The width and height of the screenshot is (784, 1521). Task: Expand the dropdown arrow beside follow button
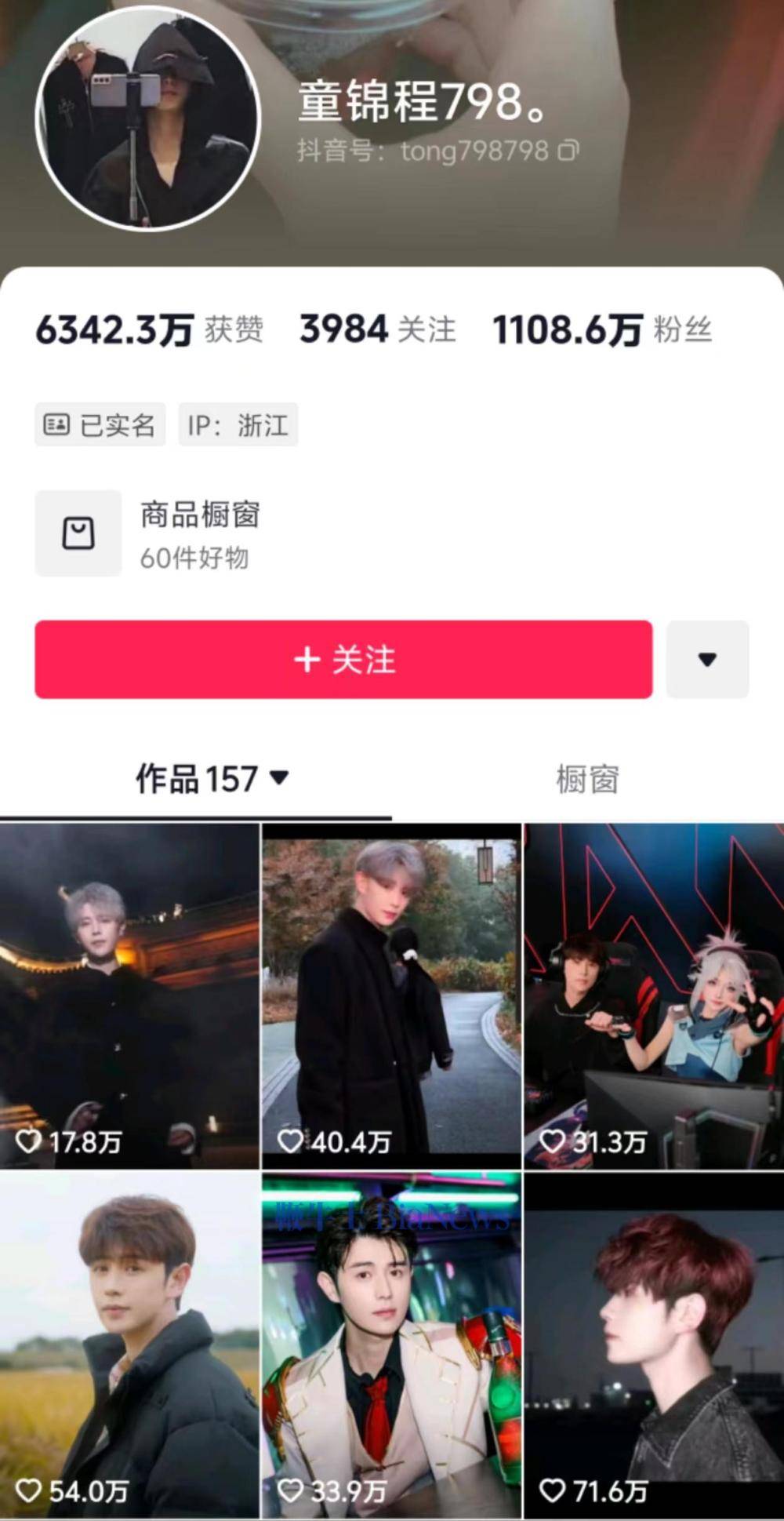click(x=707, y=659)
